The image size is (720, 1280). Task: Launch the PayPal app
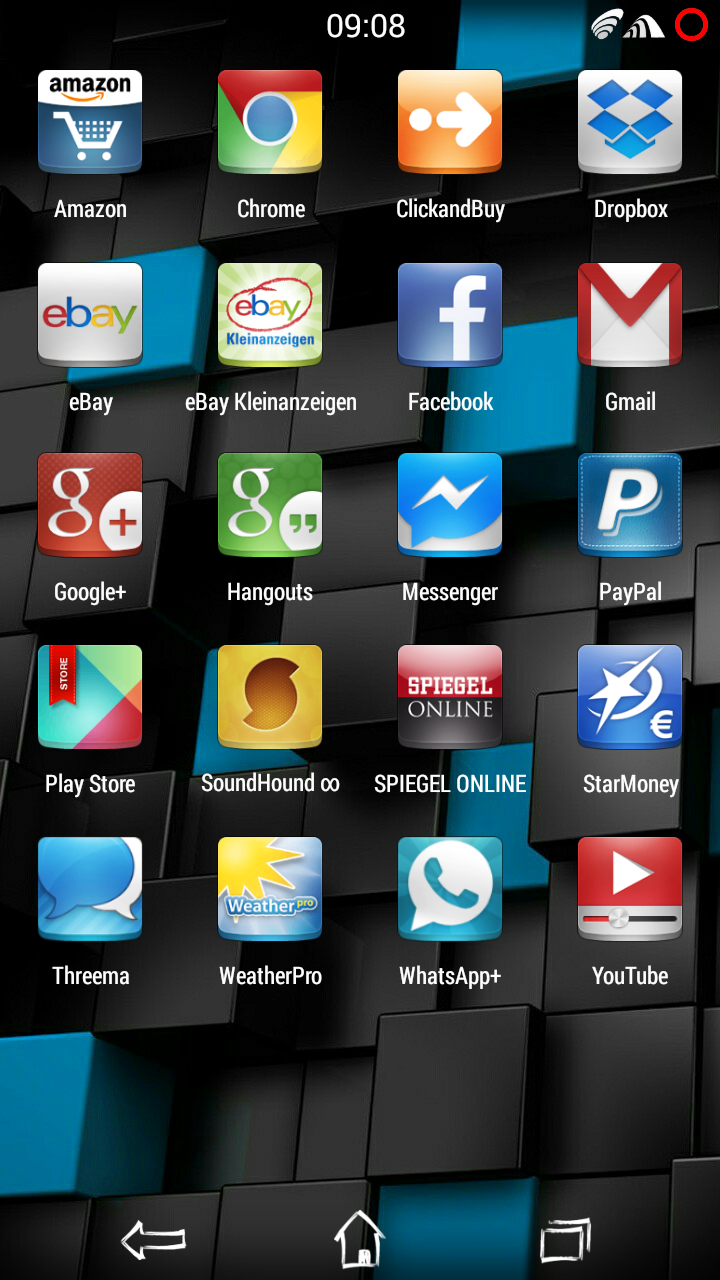(630, 505)
